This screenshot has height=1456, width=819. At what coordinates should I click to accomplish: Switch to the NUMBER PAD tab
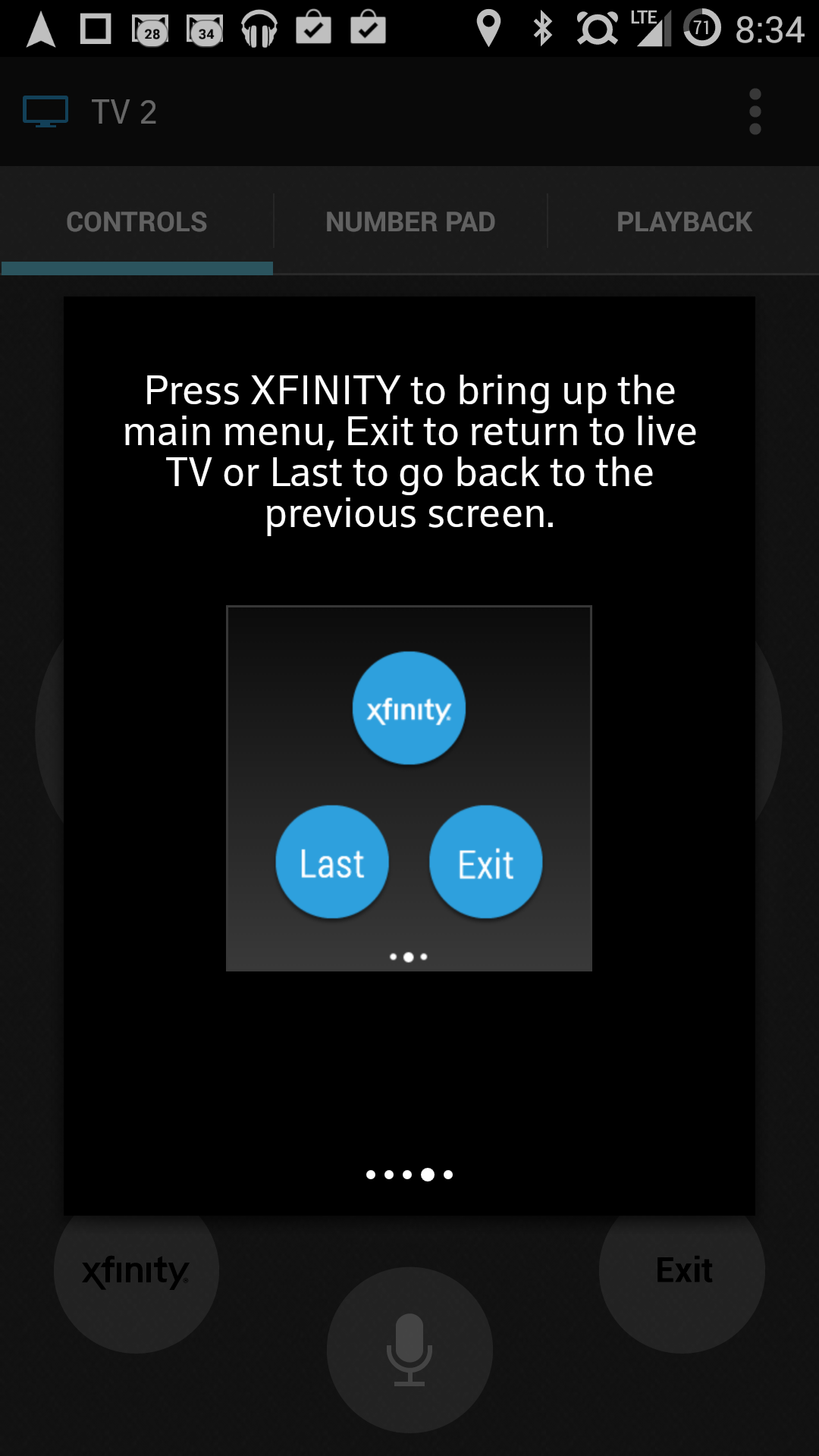click(x=409, y=221)
